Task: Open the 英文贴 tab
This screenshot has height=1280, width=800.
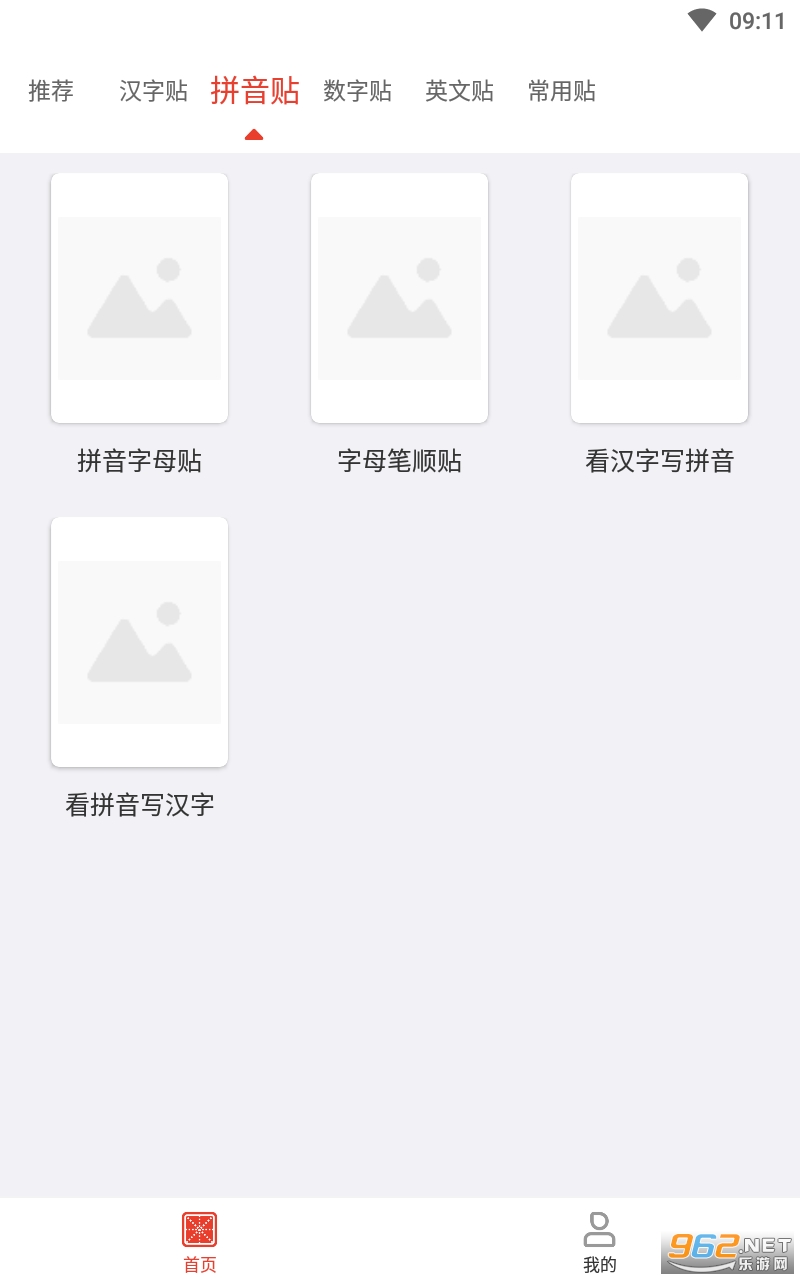Action: 459,91
